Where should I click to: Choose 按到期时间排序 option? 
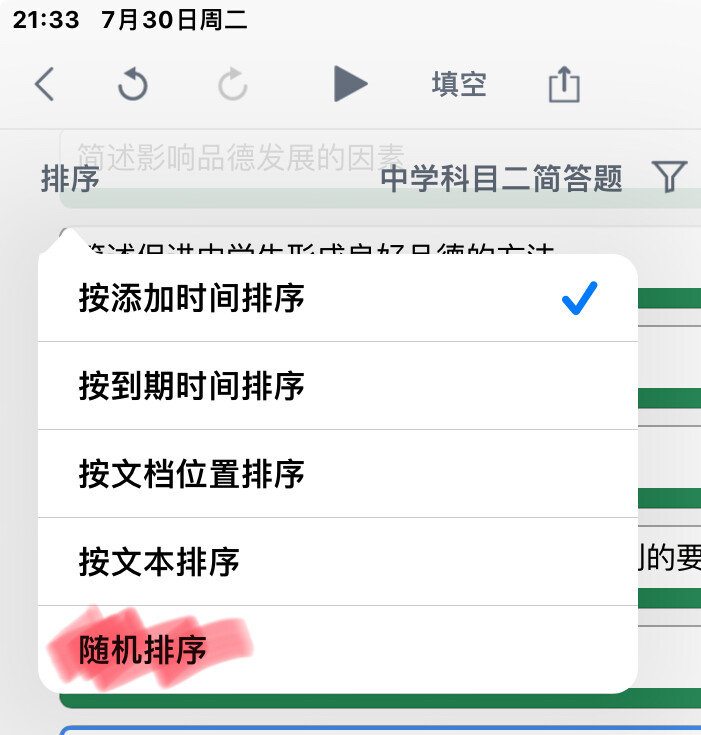pyautogui.click(x=337, y=386)
